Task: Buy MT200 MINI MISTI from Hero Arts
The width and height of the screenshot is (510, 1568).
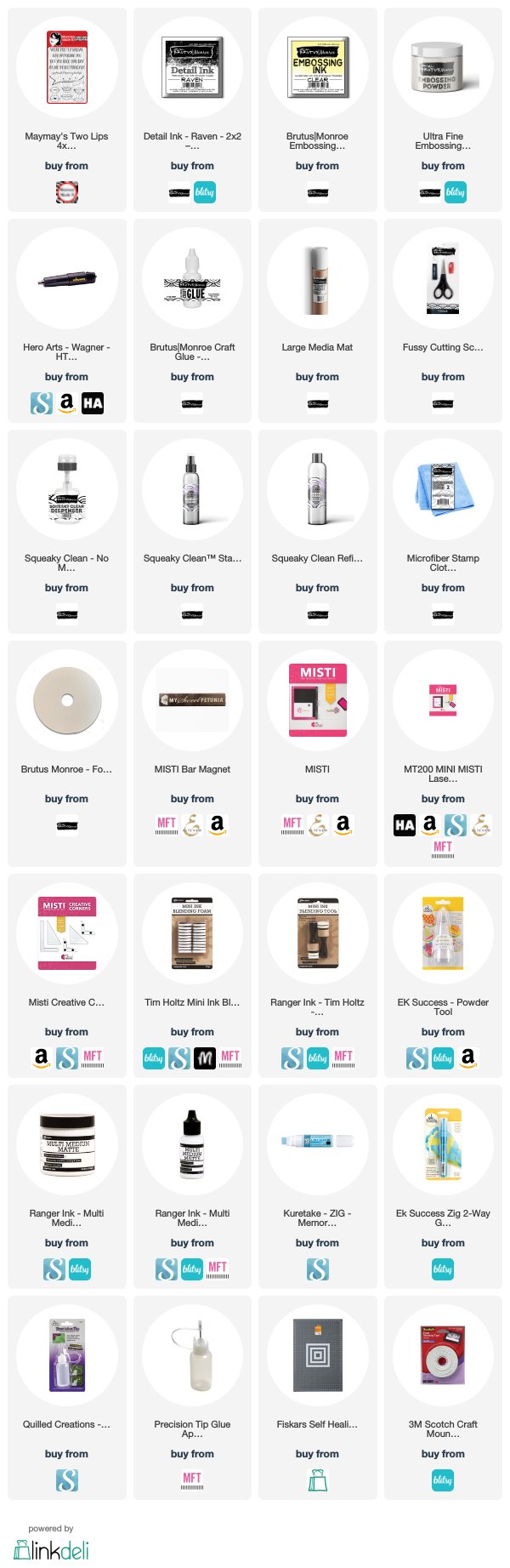Action: point(405,824)
